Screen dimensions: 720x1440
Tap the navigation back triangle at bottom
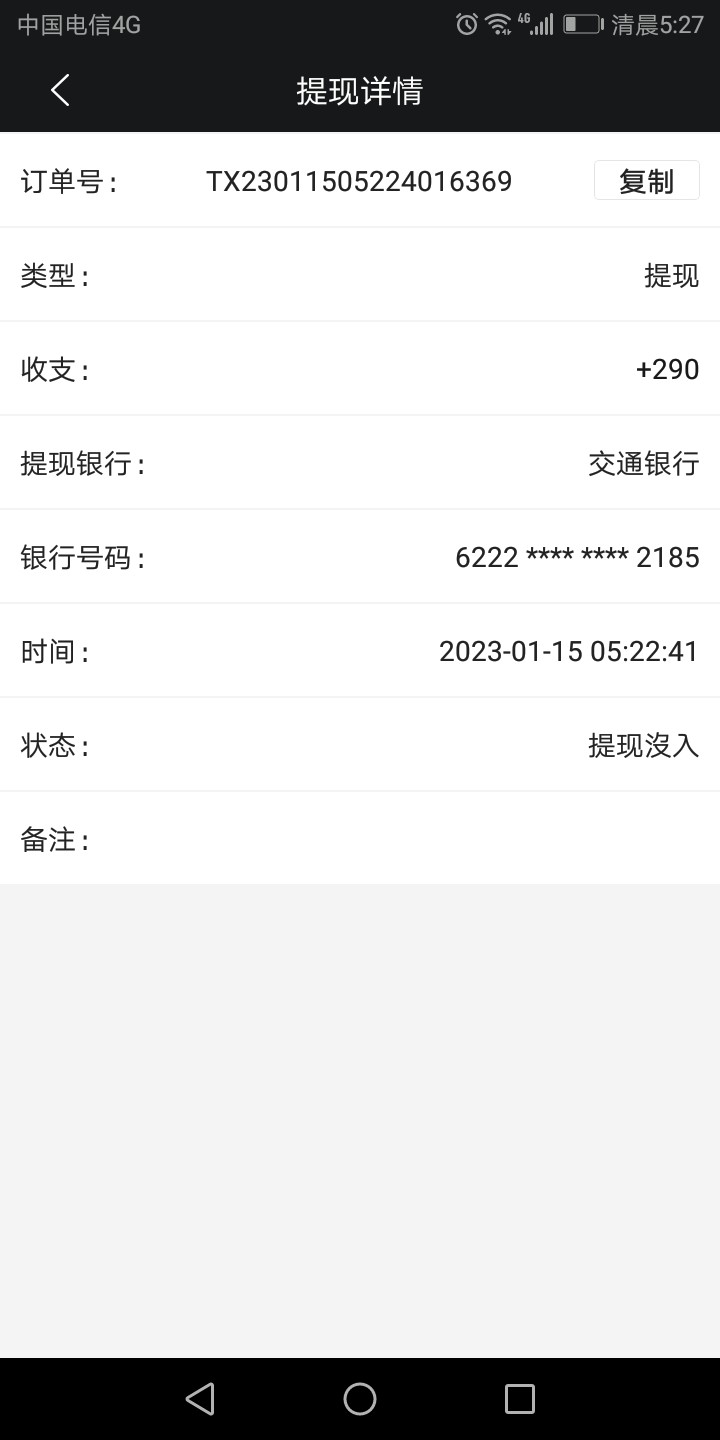(200, 1398)
